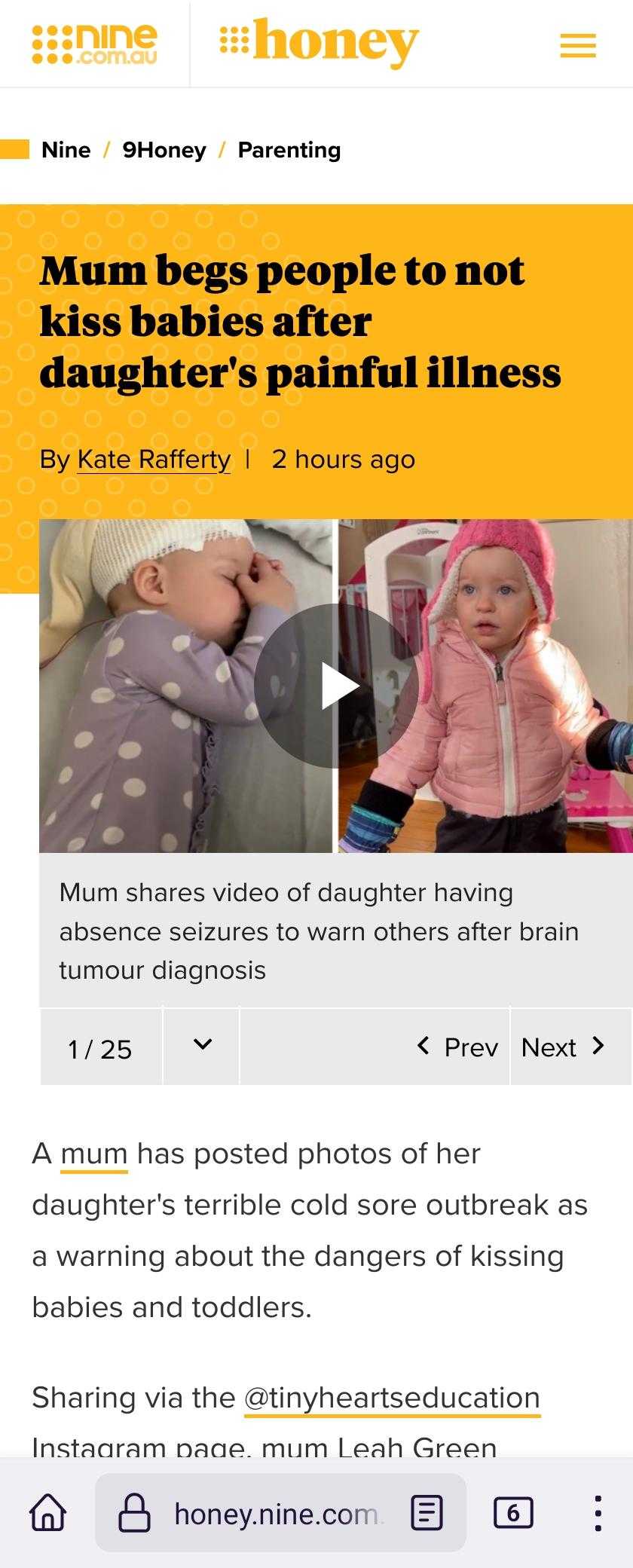
Task: Expand the video playlist dropdown
Action: click(202, 1045)
